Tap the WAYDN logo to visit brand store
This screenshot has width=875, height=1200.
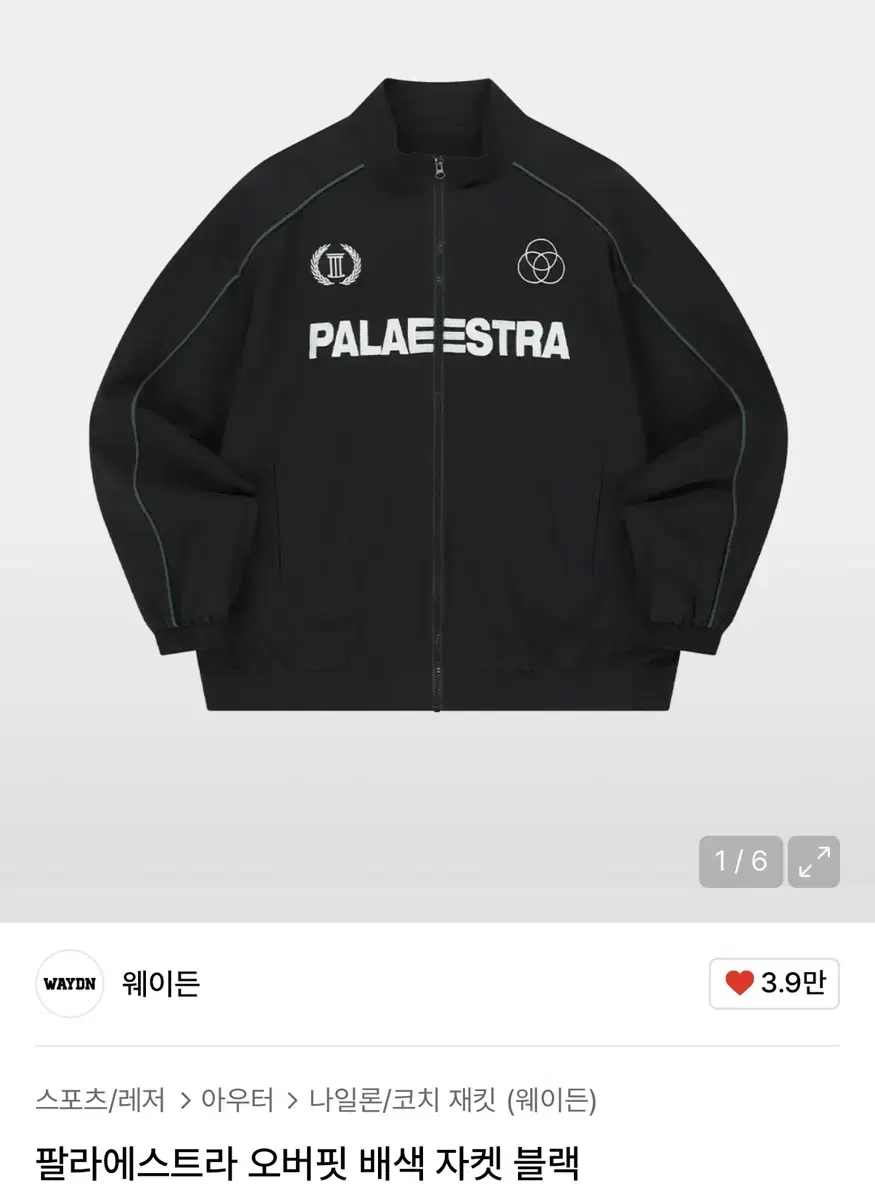coord(68,985)
